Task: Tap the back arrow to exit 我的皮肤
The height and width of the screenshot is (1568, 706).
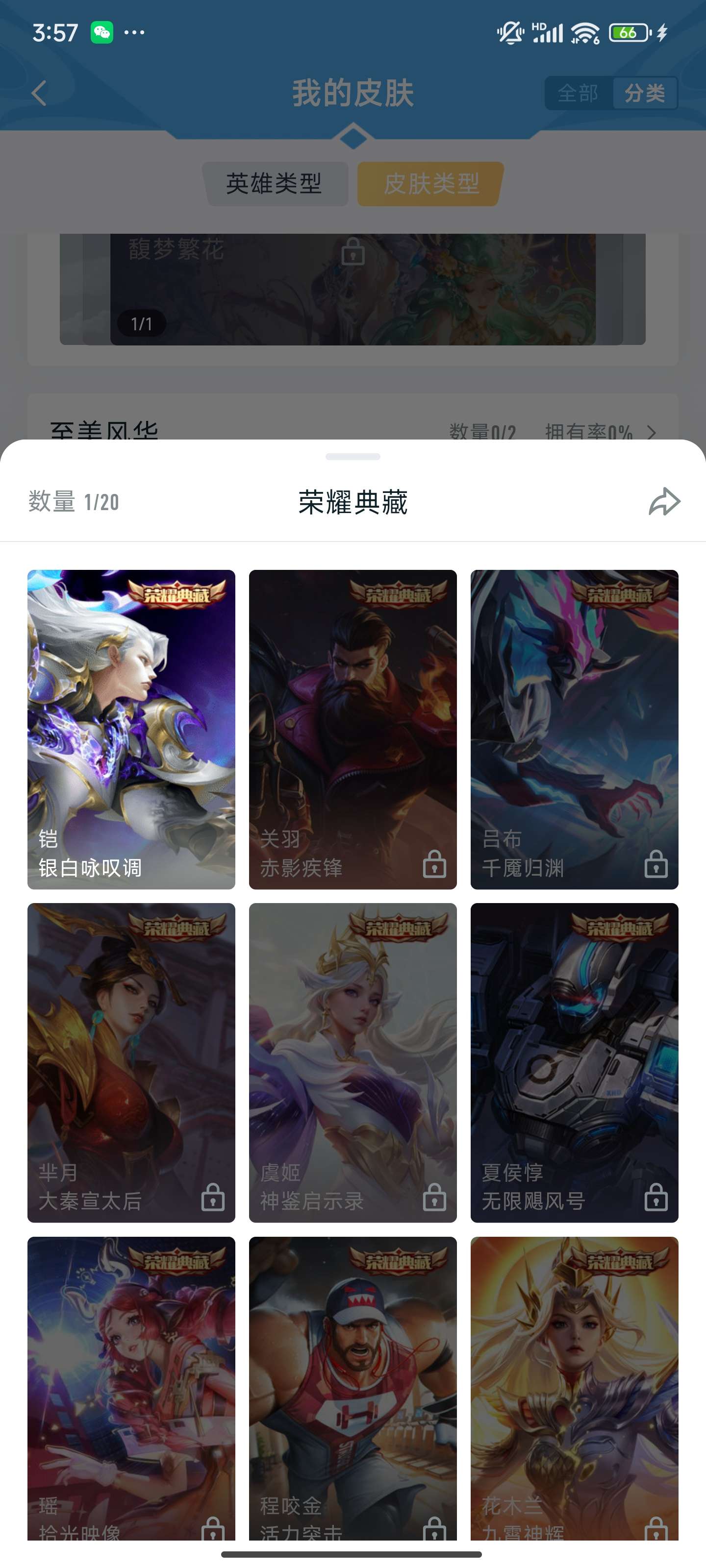Action: (38, 93)
